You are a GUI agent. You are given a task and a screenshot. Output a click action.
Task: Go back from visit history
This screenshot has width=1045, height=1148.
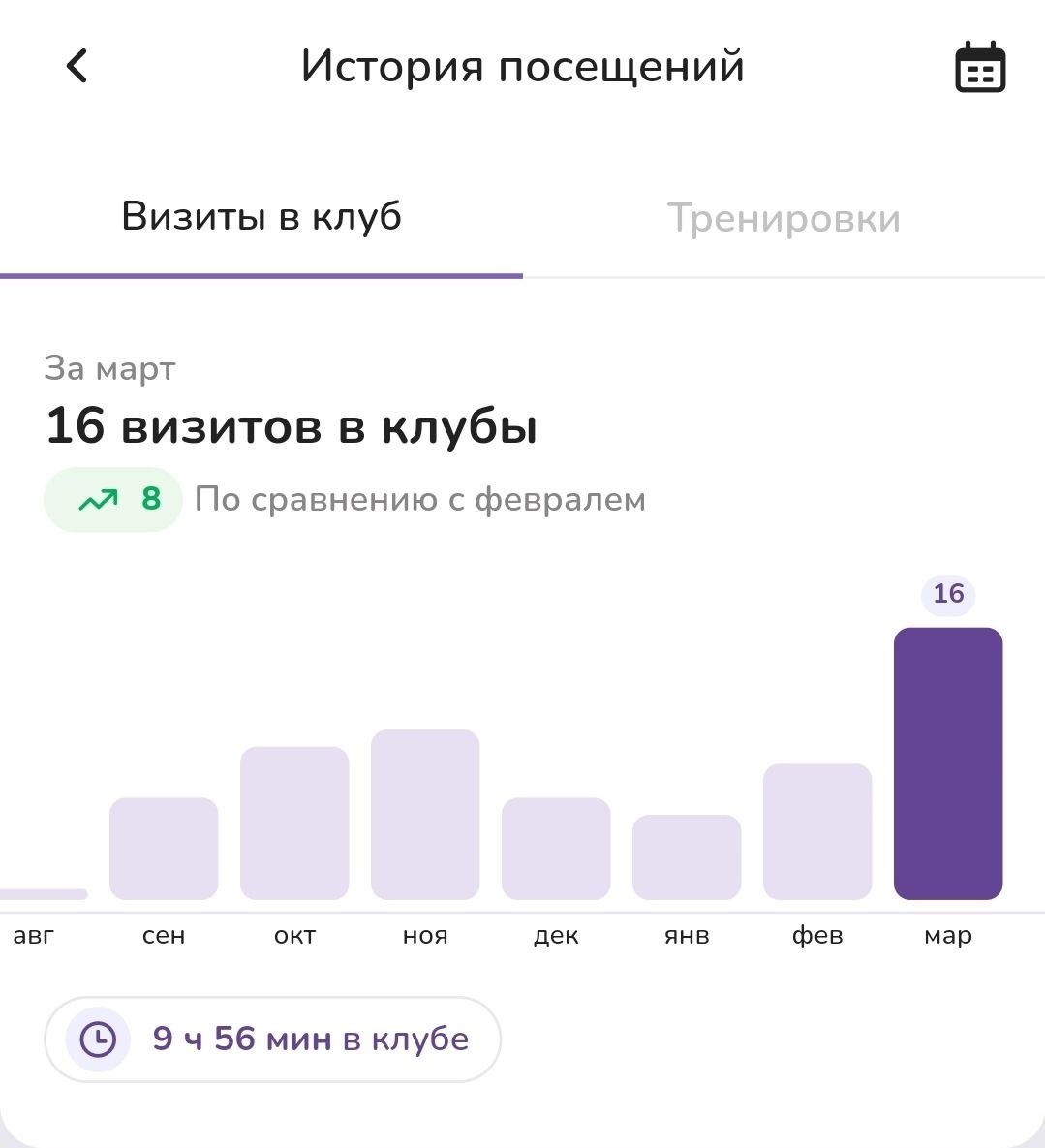(x=77, y=67)
